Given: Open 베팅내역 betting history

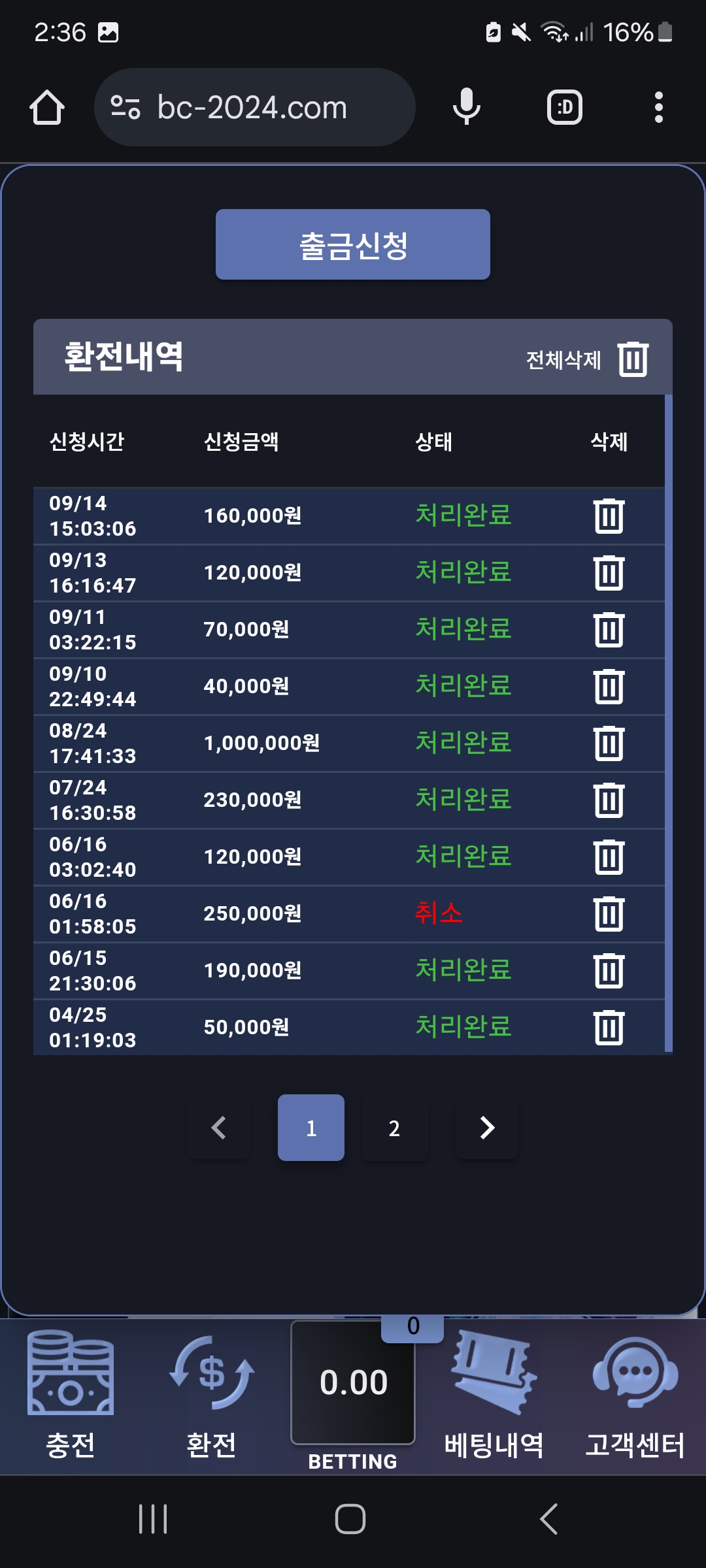Looking at the screenshot, I should (494, 1396).
